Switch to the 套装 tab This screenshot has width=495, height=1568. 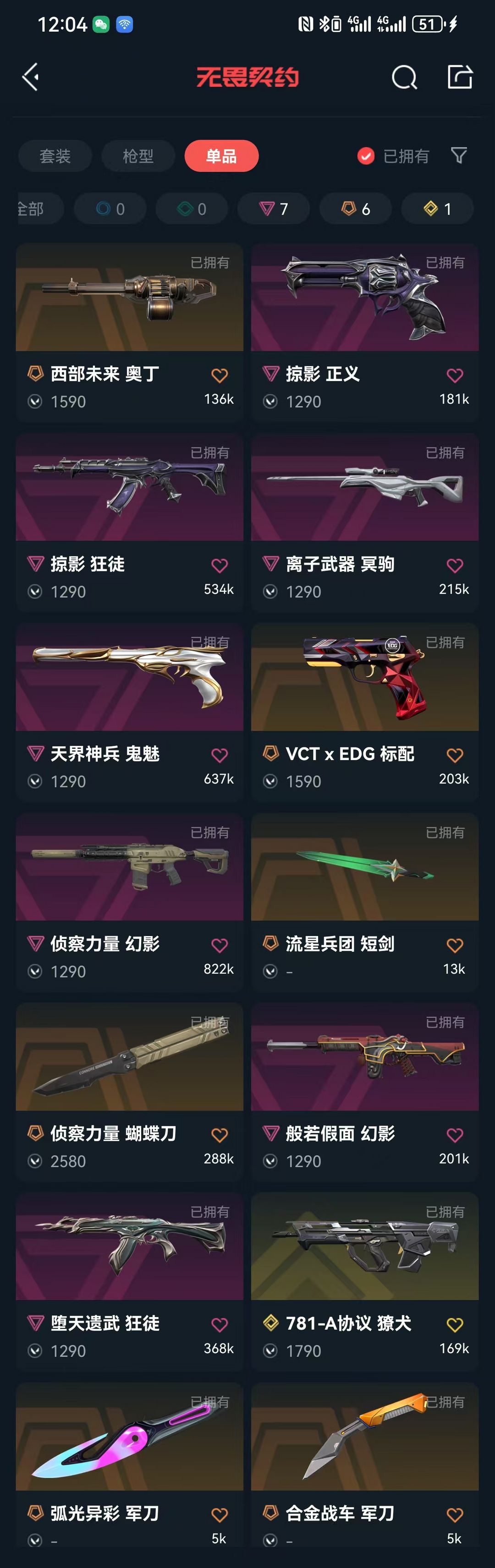pos(55,157)
